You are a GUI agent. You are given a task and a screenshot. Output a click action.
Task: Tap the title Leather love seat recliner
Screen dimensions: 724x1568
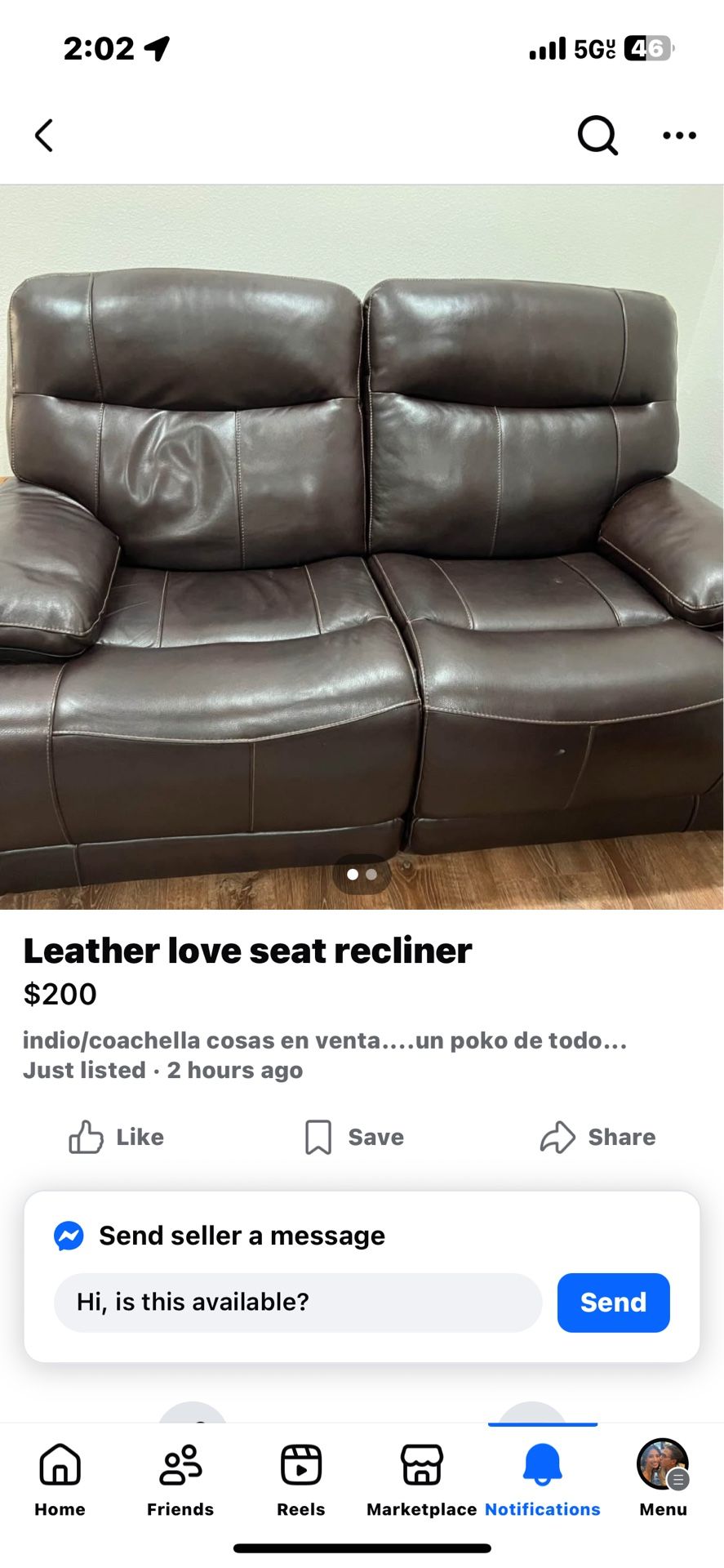click(x=247, y=950)
